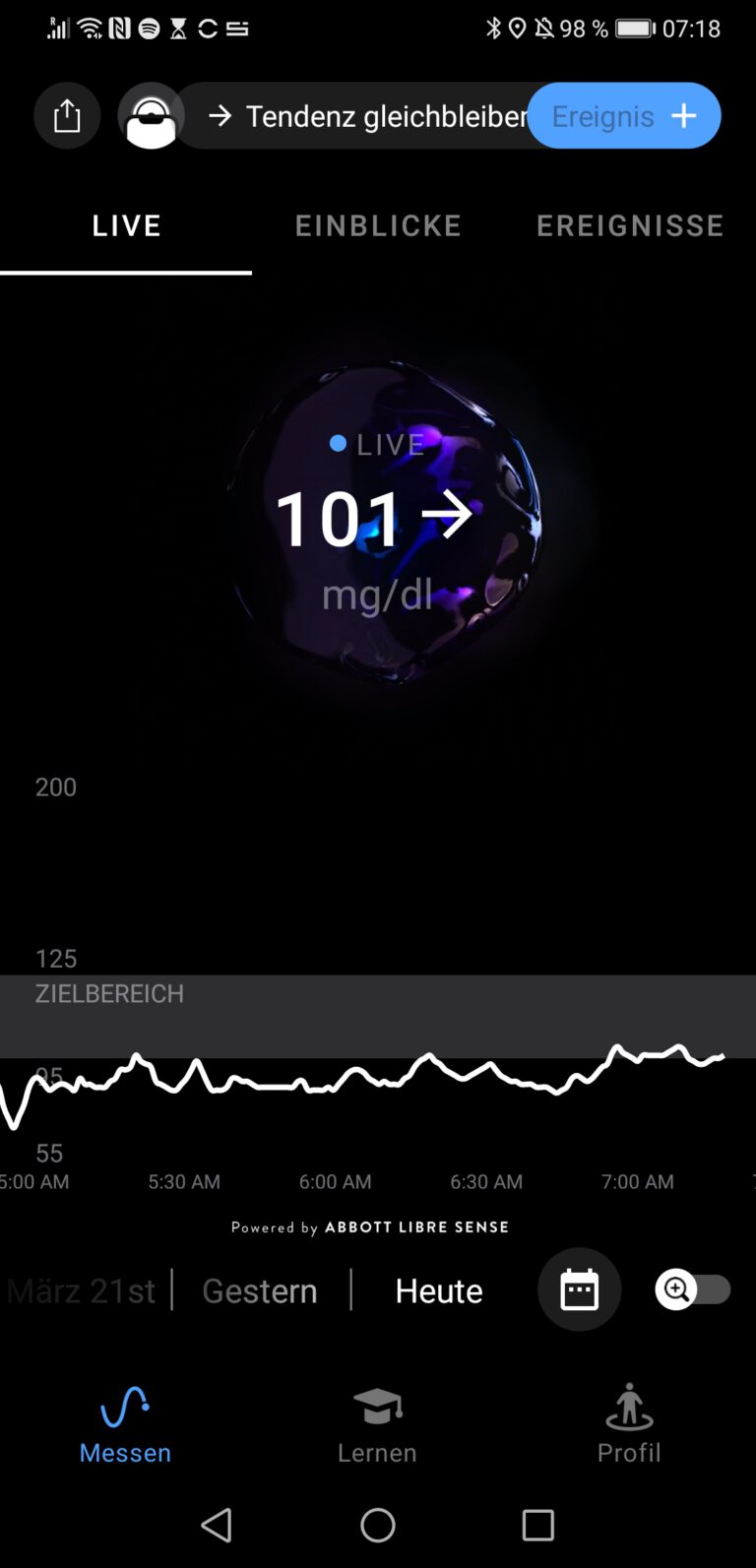
Task: Jump to März 21st data
Action: coord(83,1290)
